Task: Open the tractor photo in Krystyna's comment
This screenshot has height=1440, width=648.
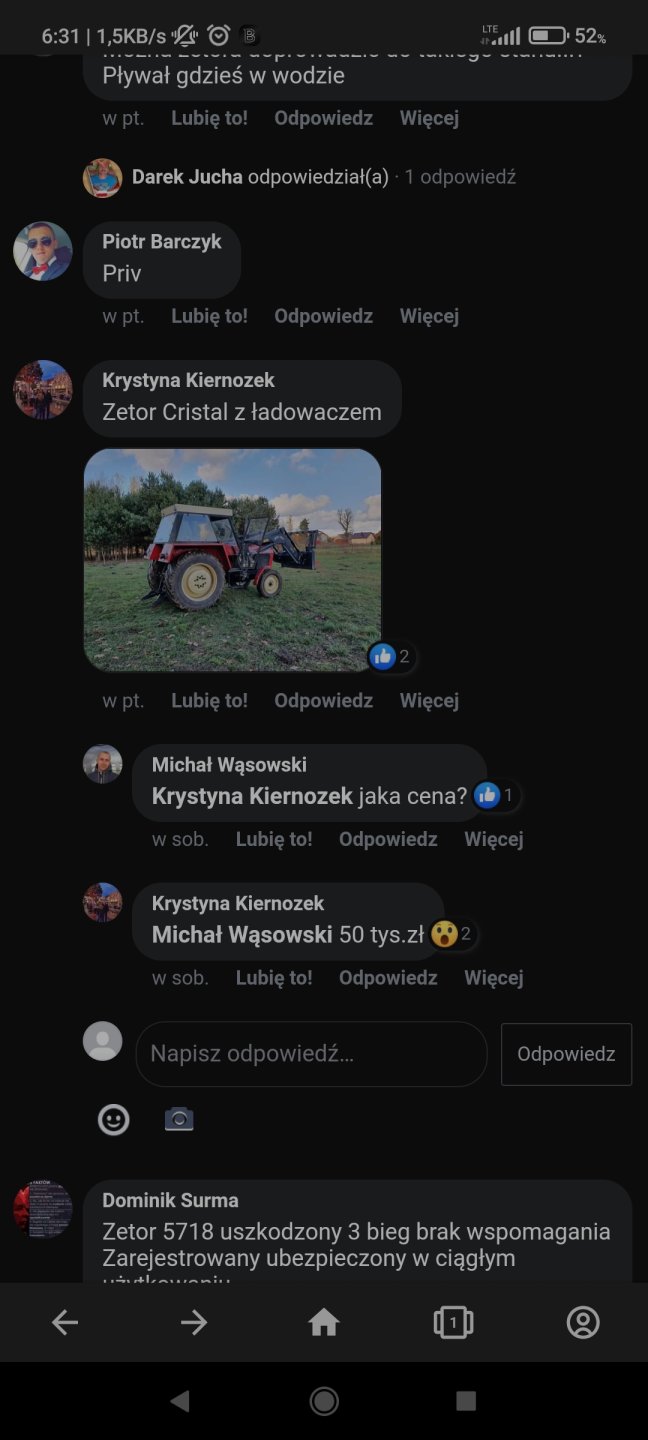Action: (x=232, y=559)
